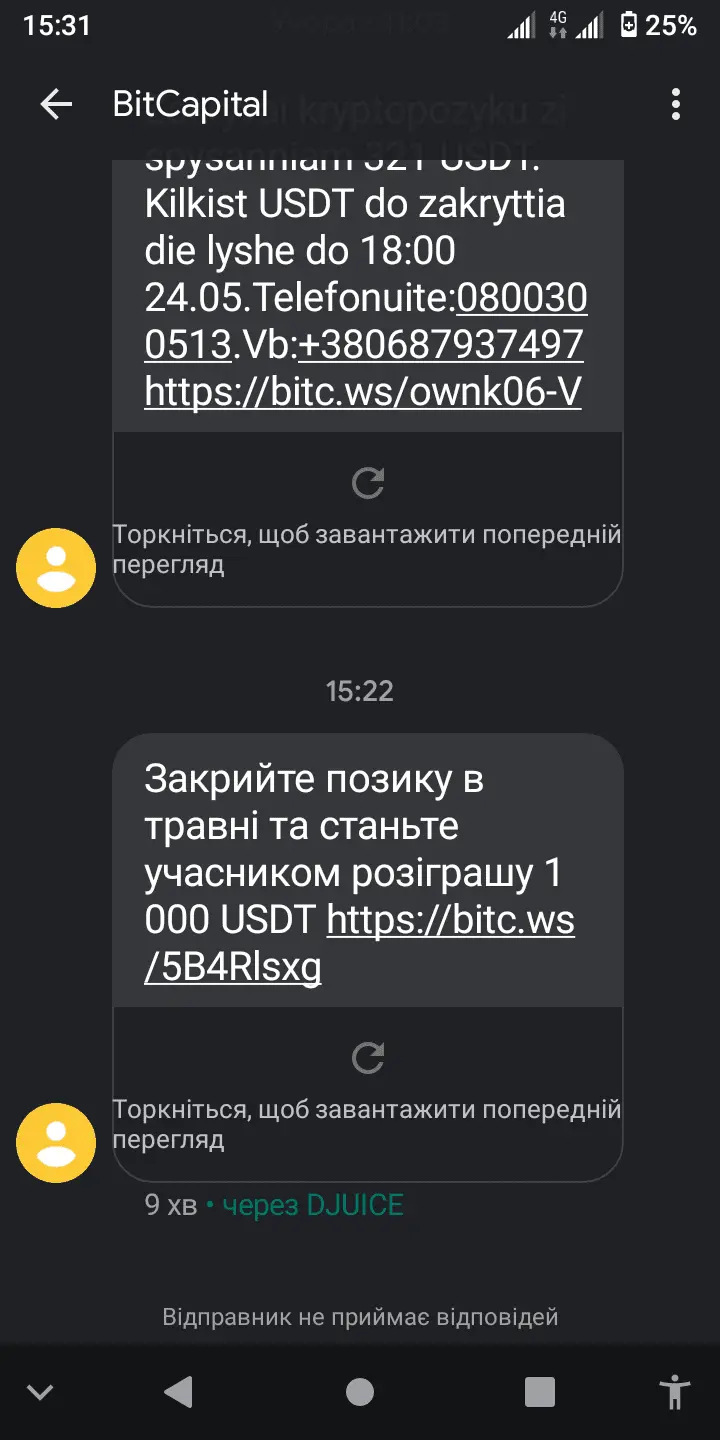Open contact avatar beside the 15:22 message

point(56,1142)
